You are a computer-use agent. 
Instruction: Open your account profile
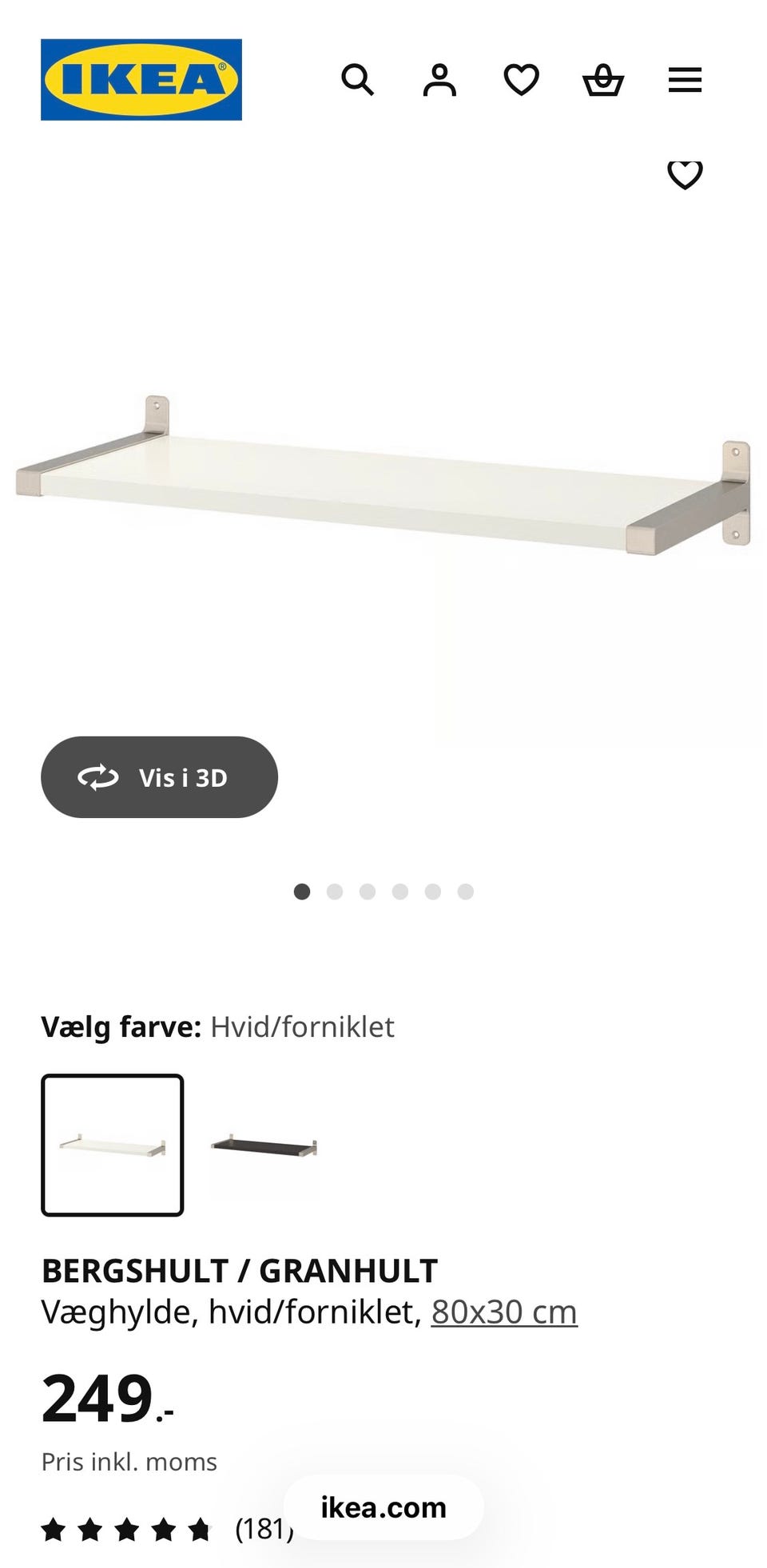(x=439, y=80)
